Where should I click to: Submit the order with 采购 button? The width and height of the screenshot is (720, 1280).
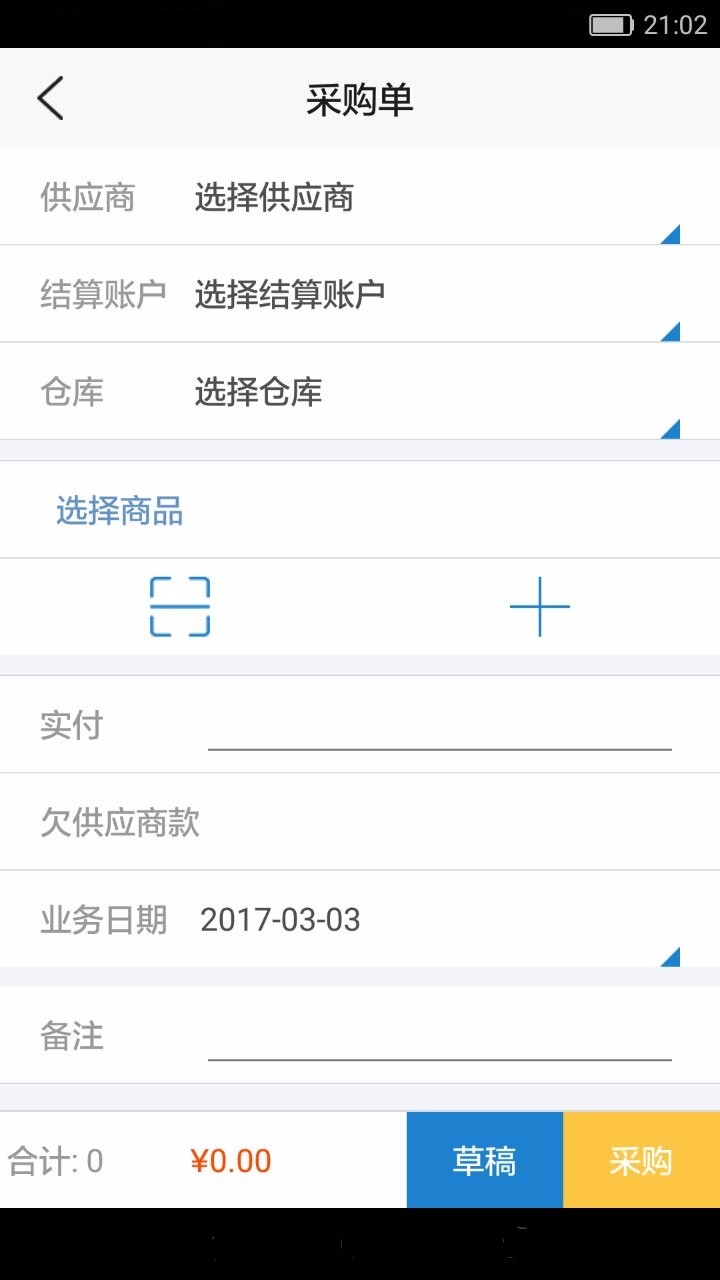[x=642, y=1160]
